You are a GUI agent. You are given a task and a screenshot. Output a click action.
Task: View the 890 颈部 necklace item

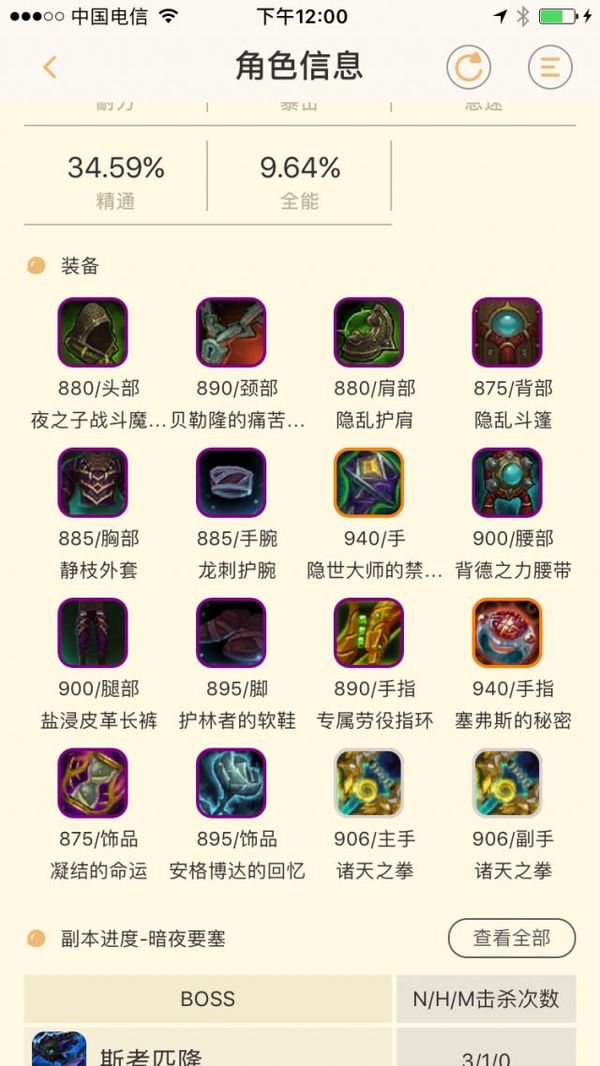pyautogui.click(x=231, y=332)
